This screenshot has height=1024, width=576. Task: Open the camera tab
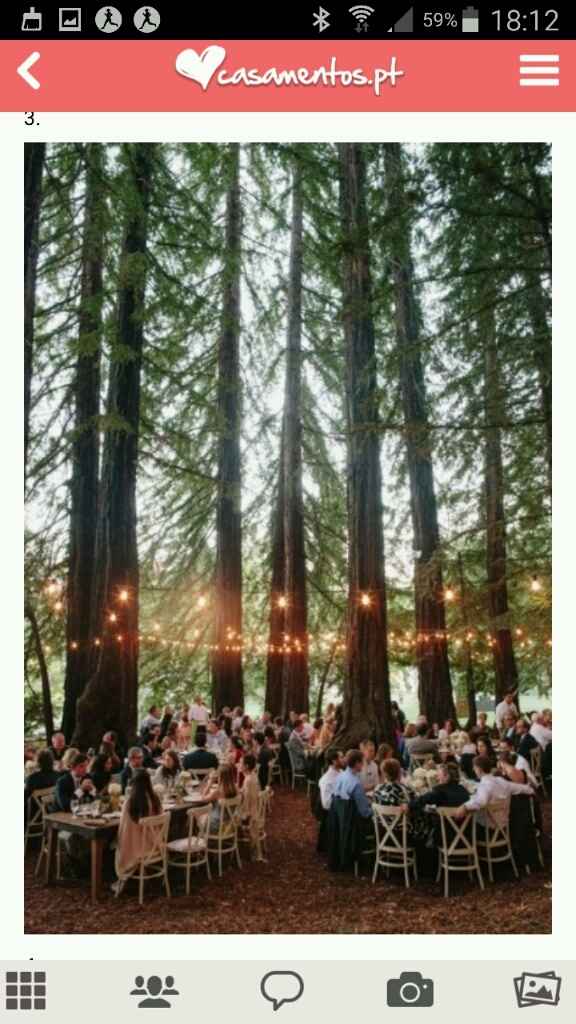click(410, 990)
